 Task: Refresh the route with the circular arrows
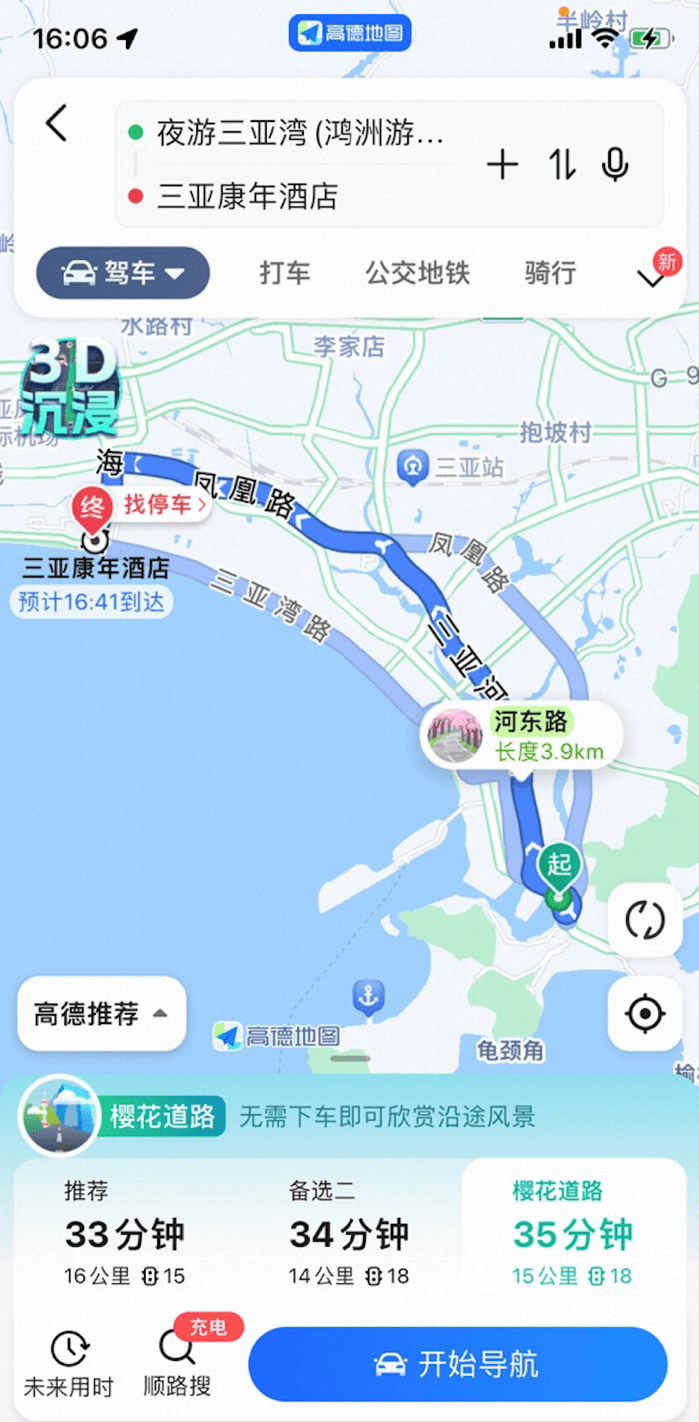click(645, 919)
